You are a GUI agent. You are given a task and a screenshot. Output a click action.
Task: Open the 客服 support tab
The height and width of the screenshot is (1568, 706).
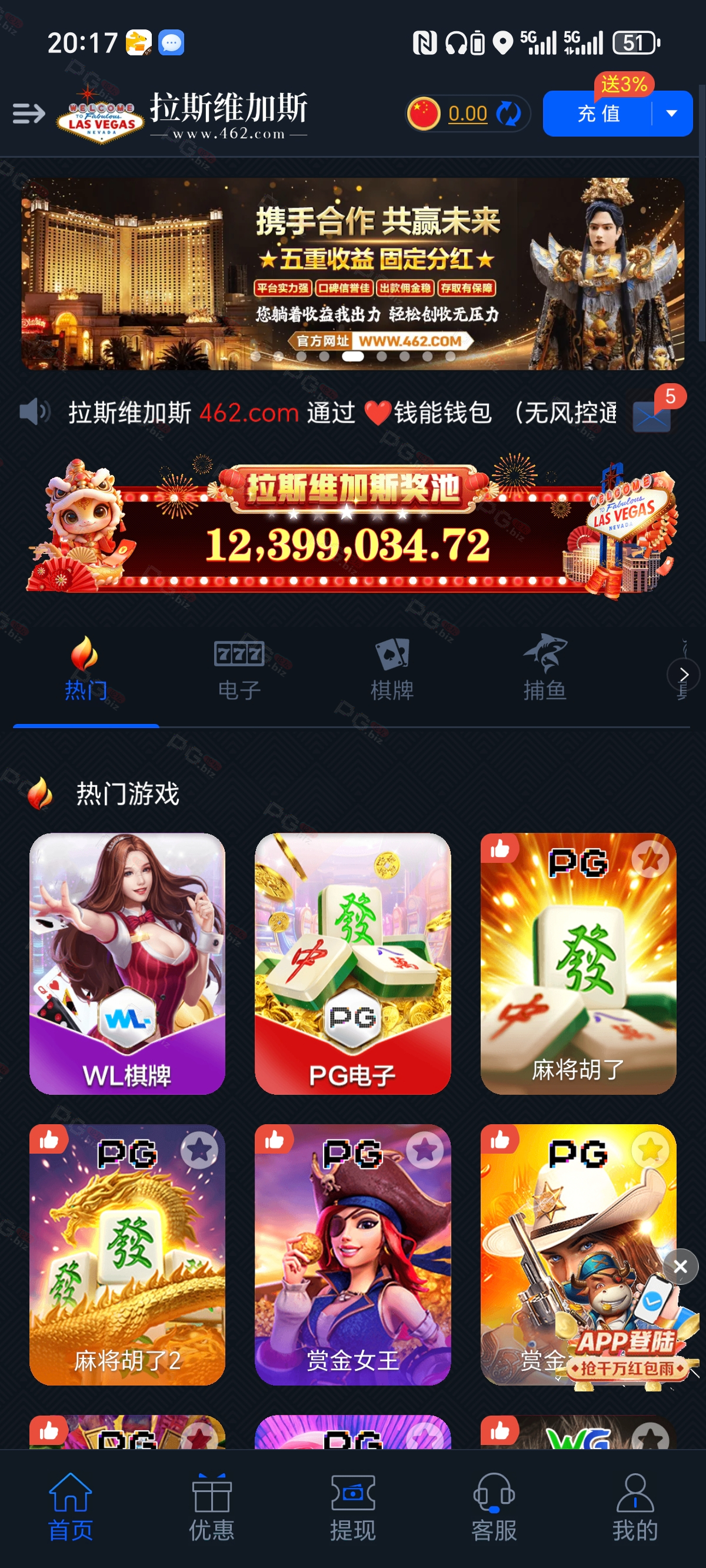pyautogui.click(x=494, y=1507)
